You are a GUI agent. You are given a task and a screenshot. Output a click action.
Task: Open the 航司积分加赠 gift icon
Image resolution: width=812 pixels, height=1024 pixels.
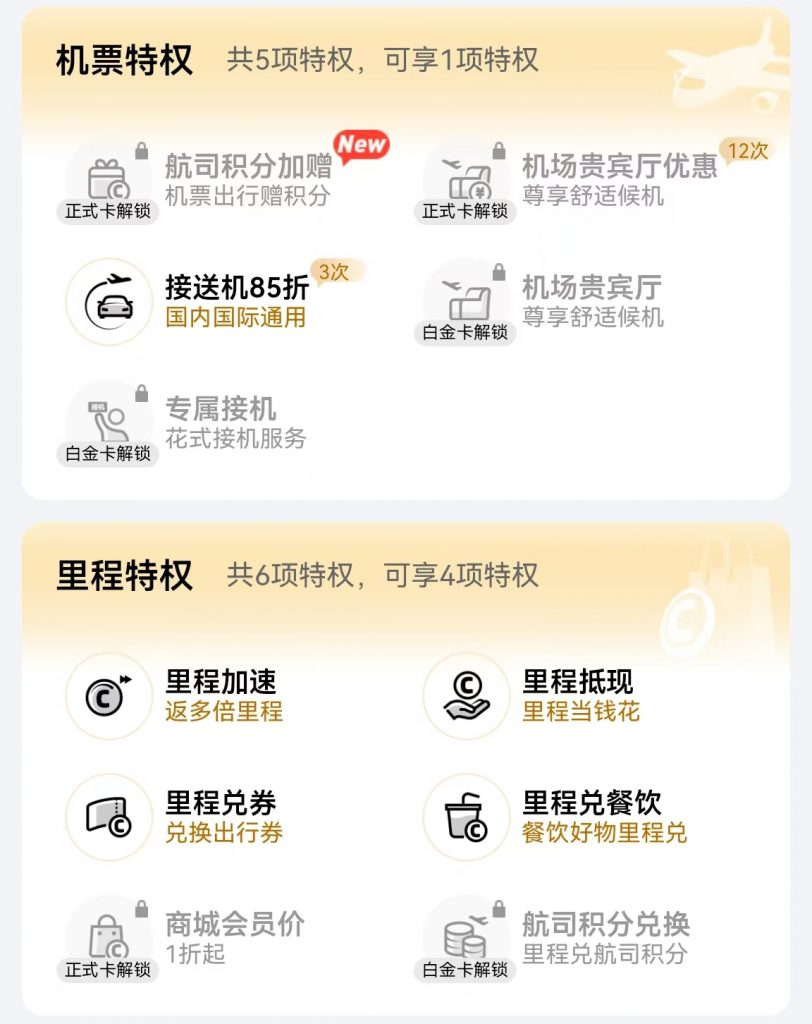(108, 180)
